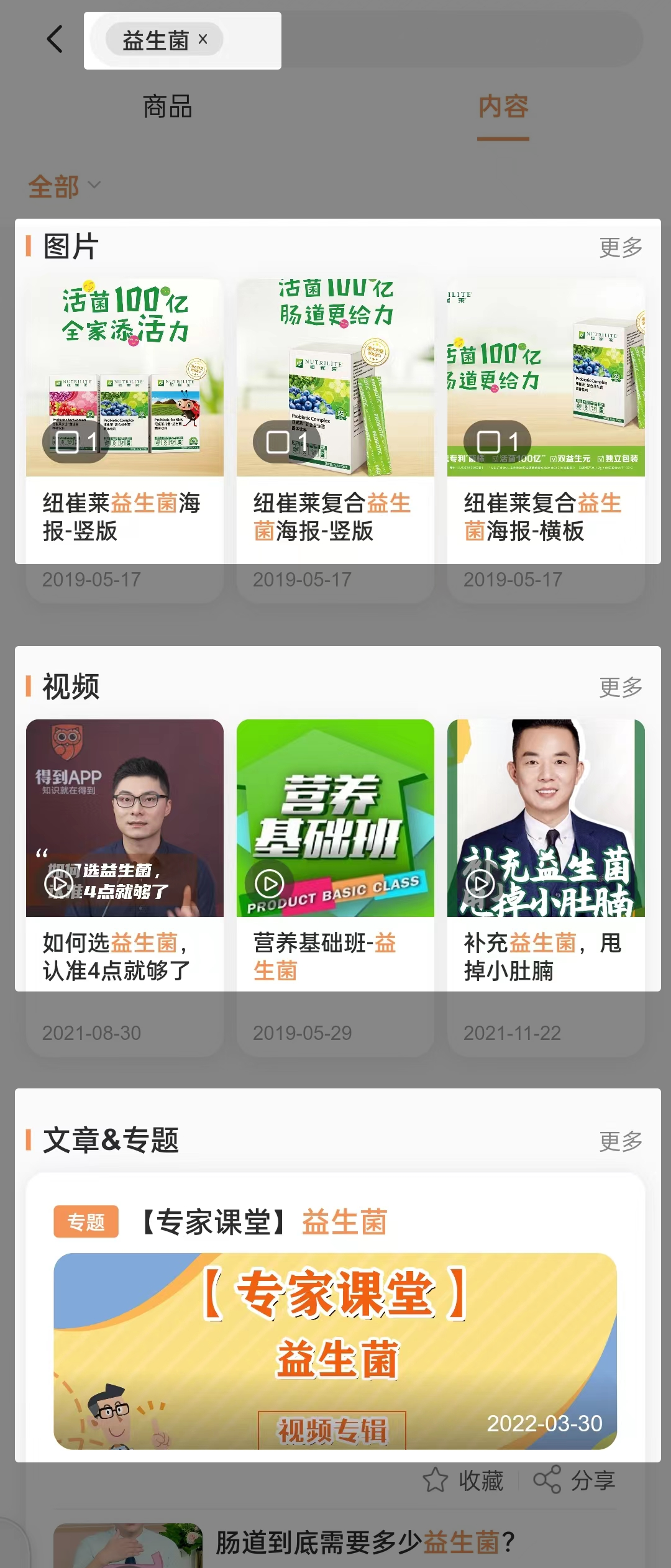671x1568 pixels.
Task: Open the 【专家课堂】益生菌 topic card
Action: click(x=335, y=1348)
